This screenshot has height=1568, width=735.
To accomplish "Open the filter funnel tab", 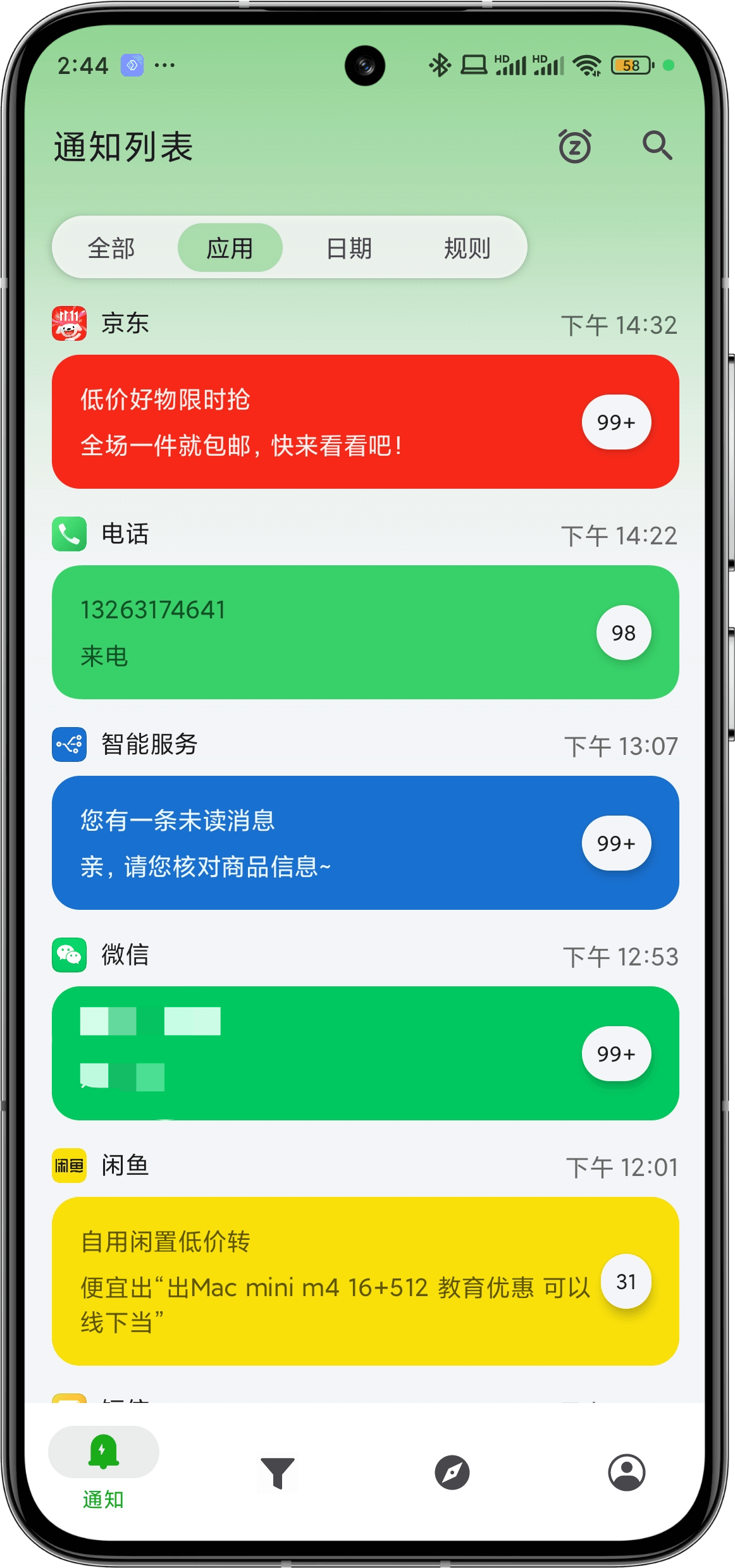I will pos(277,1473).
